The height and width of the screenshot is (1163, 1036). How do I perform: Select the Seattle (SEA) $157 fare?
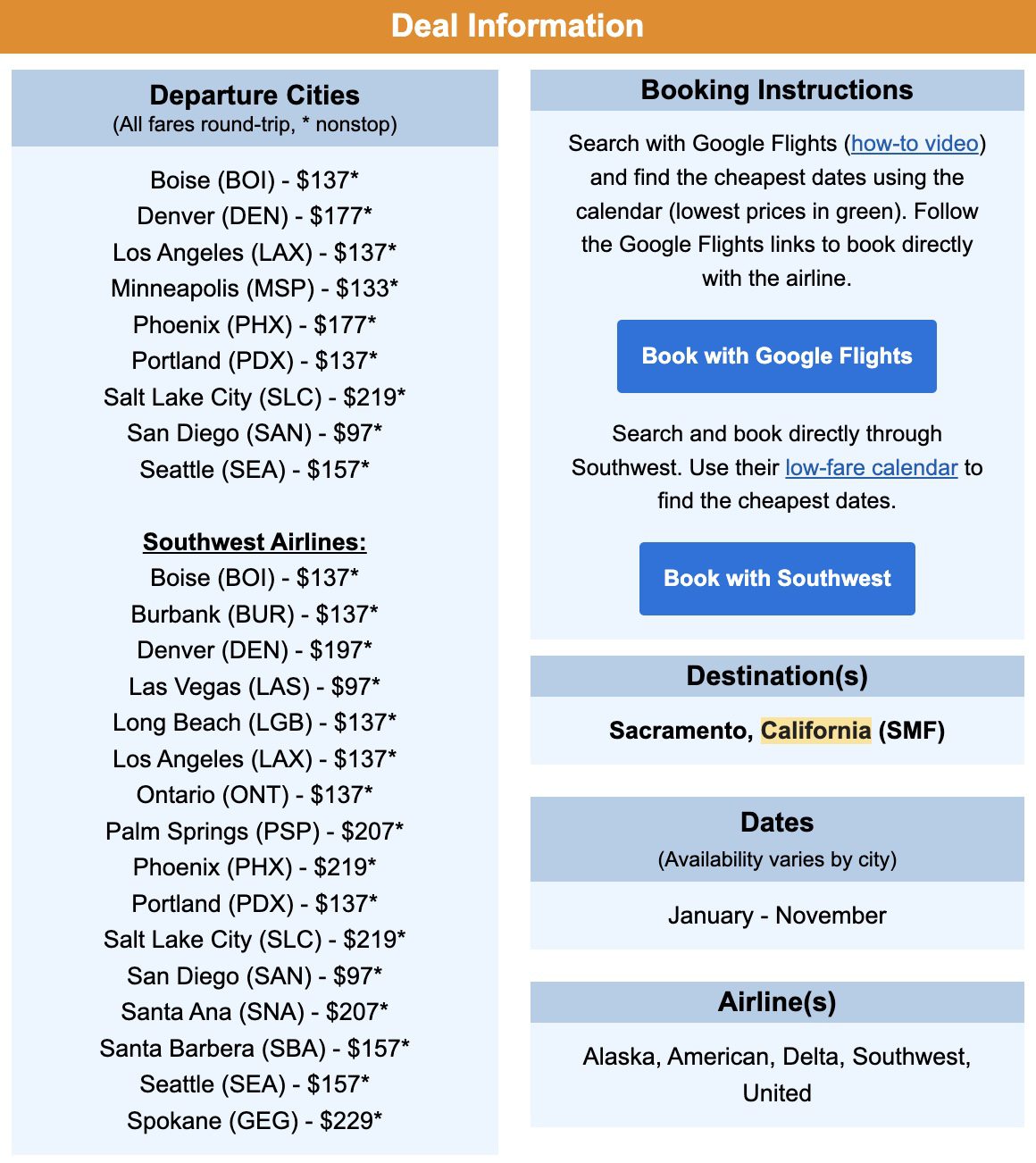[254, 469]
